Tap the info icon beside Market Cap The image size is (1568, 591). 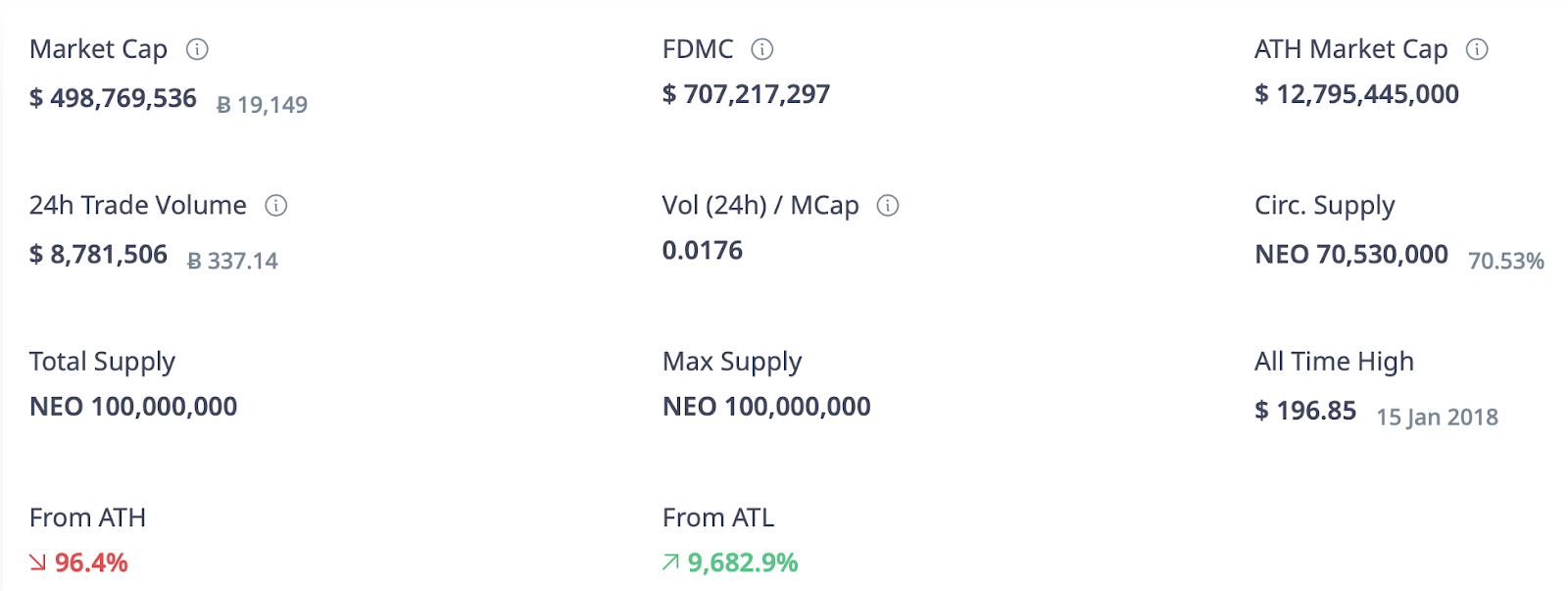pos(197,49)
